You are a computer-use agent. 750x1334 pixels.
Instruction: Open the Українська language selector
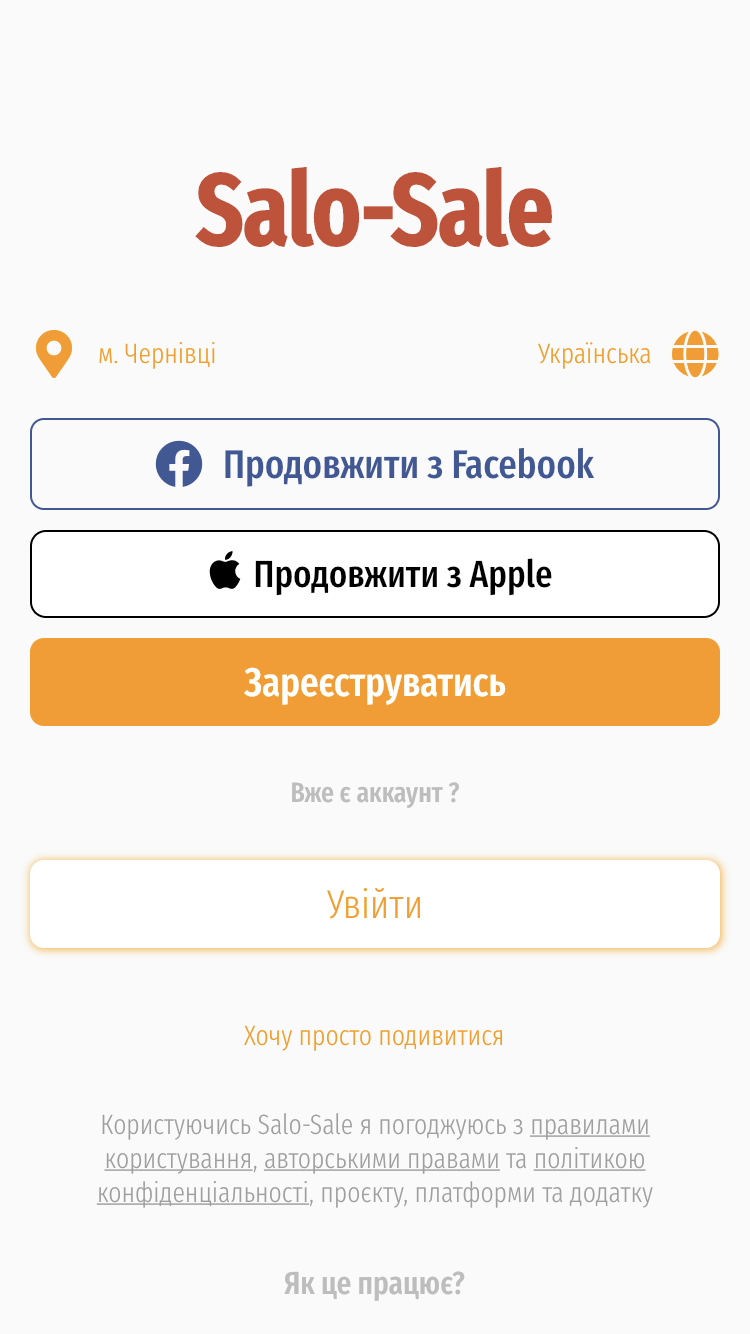pos(596,353)
